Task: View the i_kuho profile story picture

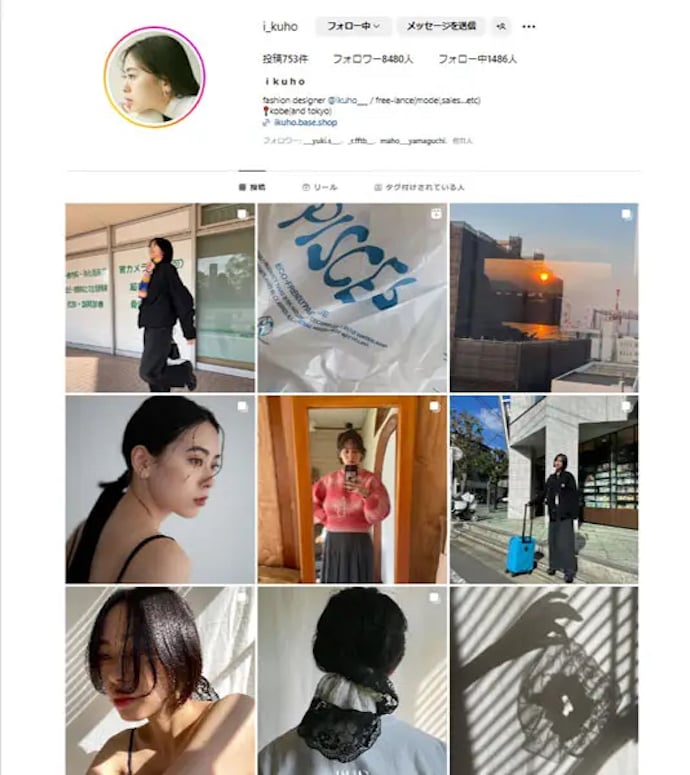Action: coord(154,77)
